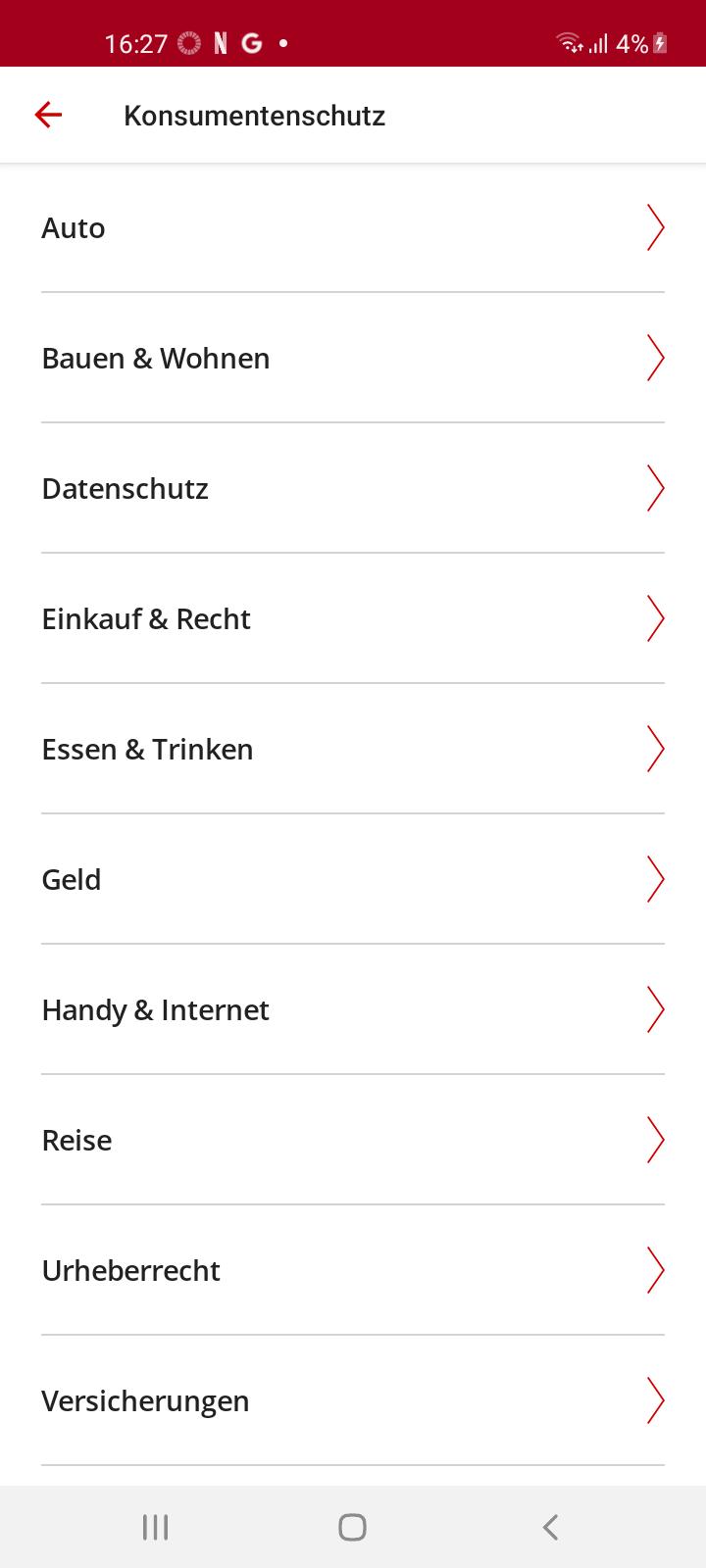The height and width of the screenshot is (1568, 706).
Task: View the Reise topic
Action: coord(353,1141)
